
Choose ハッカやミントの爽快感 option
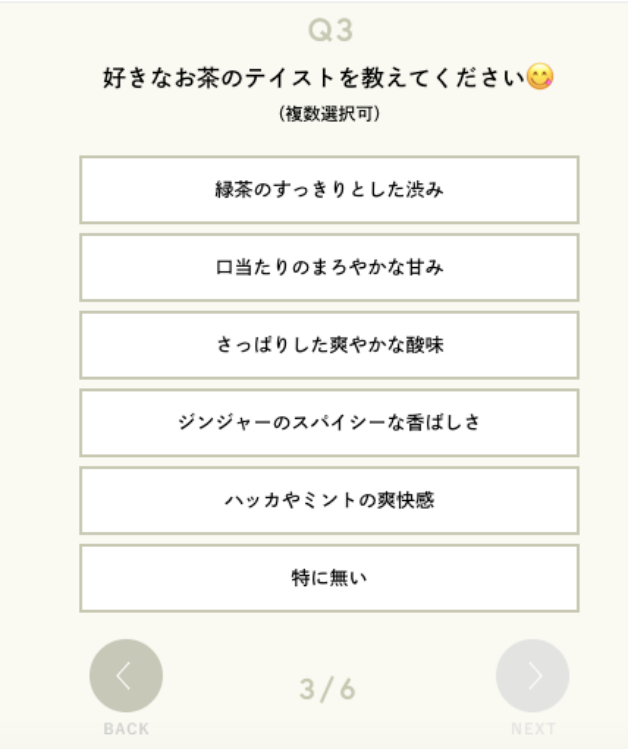pyautogui.click(x=329, y=500)
